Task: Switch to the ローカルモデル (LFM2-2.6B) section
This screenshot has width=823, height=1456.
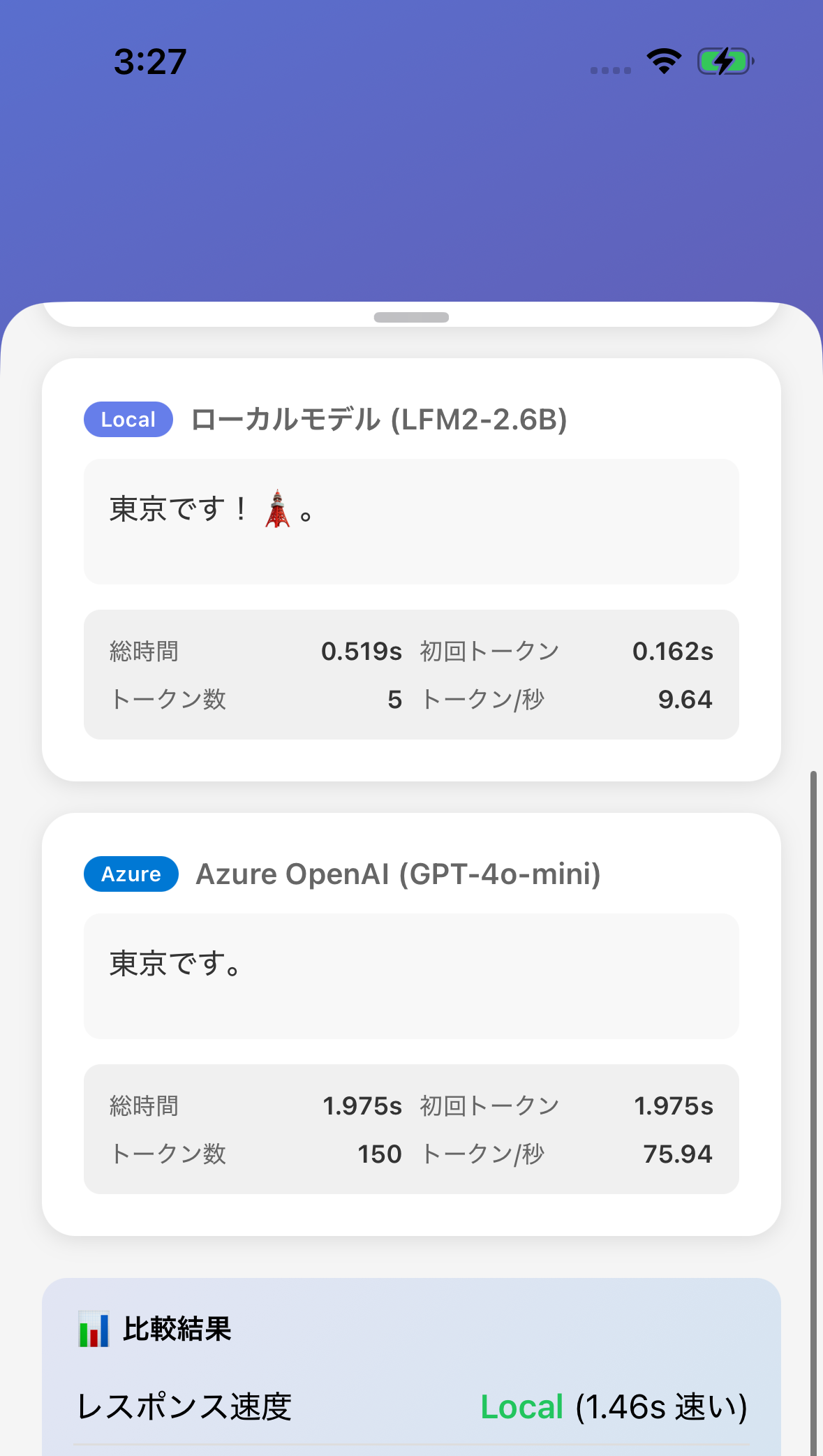Action: point(379,419)
